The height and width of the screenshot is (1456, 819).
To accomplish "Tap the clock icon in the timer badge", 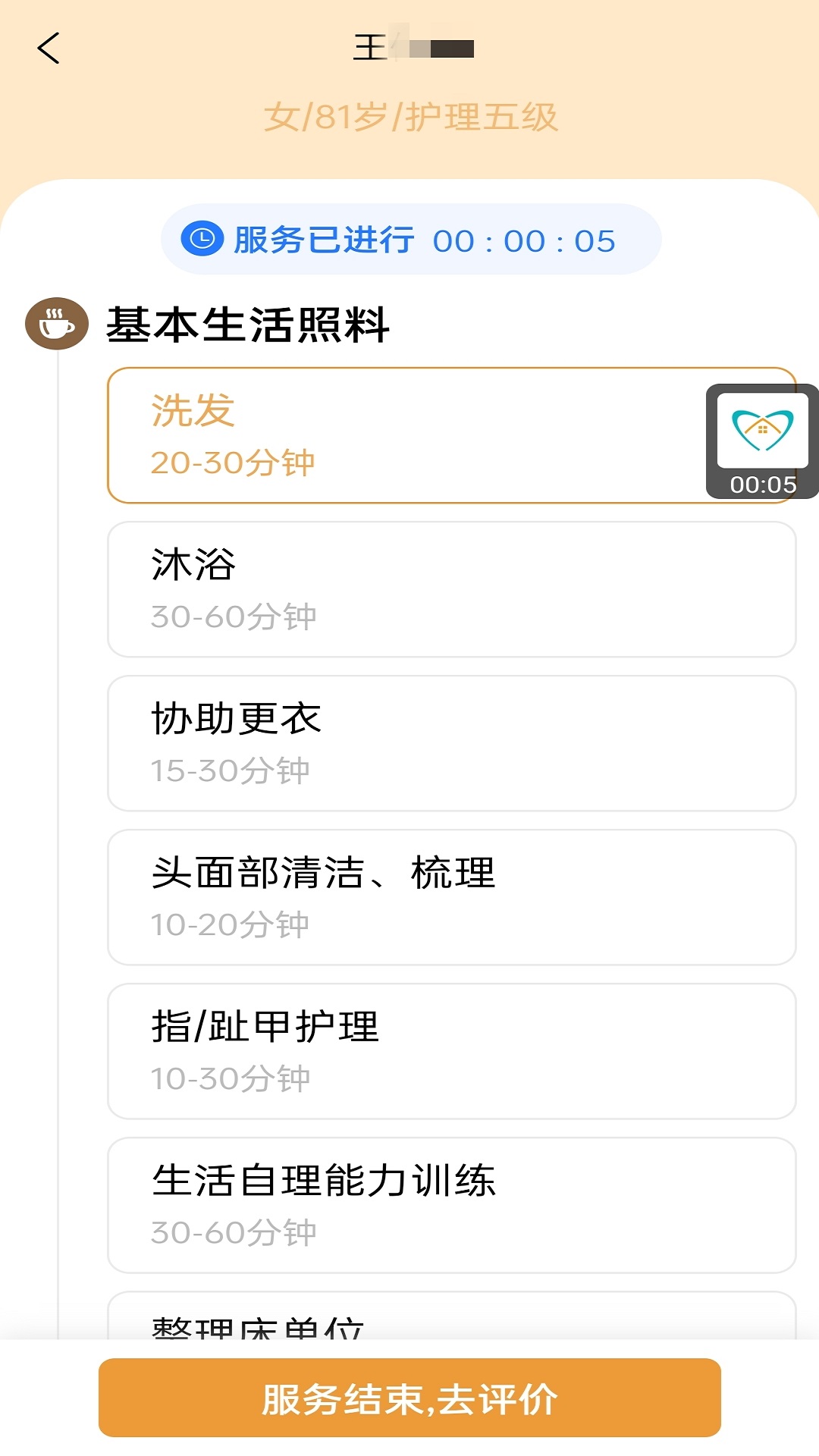I will tap(201, 240).
